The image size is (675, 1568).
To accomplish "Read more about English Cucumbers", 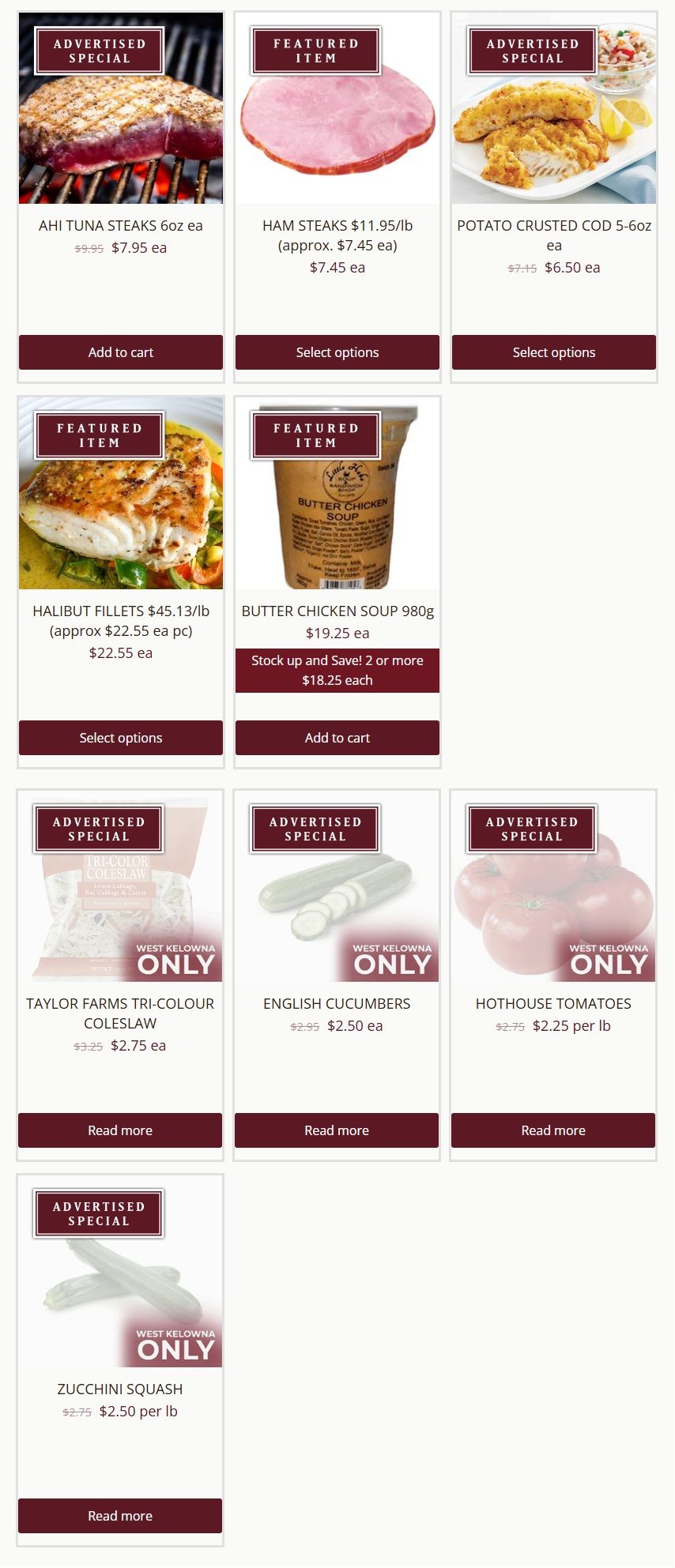I will pos(337,1130).
